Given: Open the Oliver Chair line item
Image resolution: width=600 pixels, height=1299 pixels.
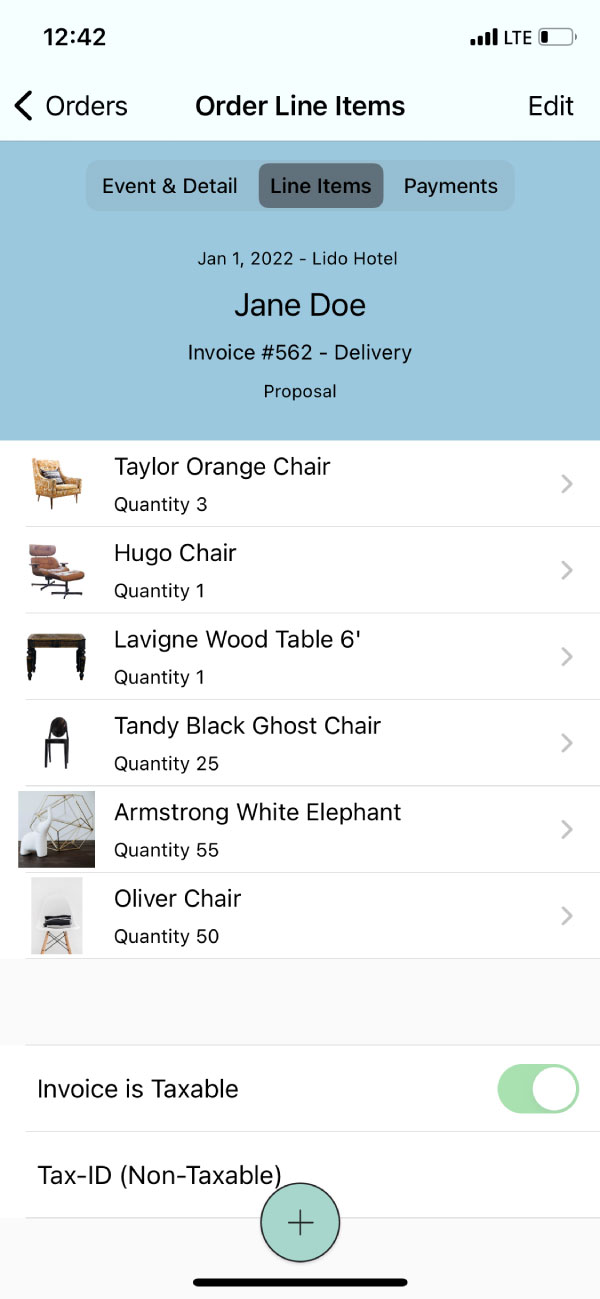Looking at the screenshot, I should coord(300,916).
